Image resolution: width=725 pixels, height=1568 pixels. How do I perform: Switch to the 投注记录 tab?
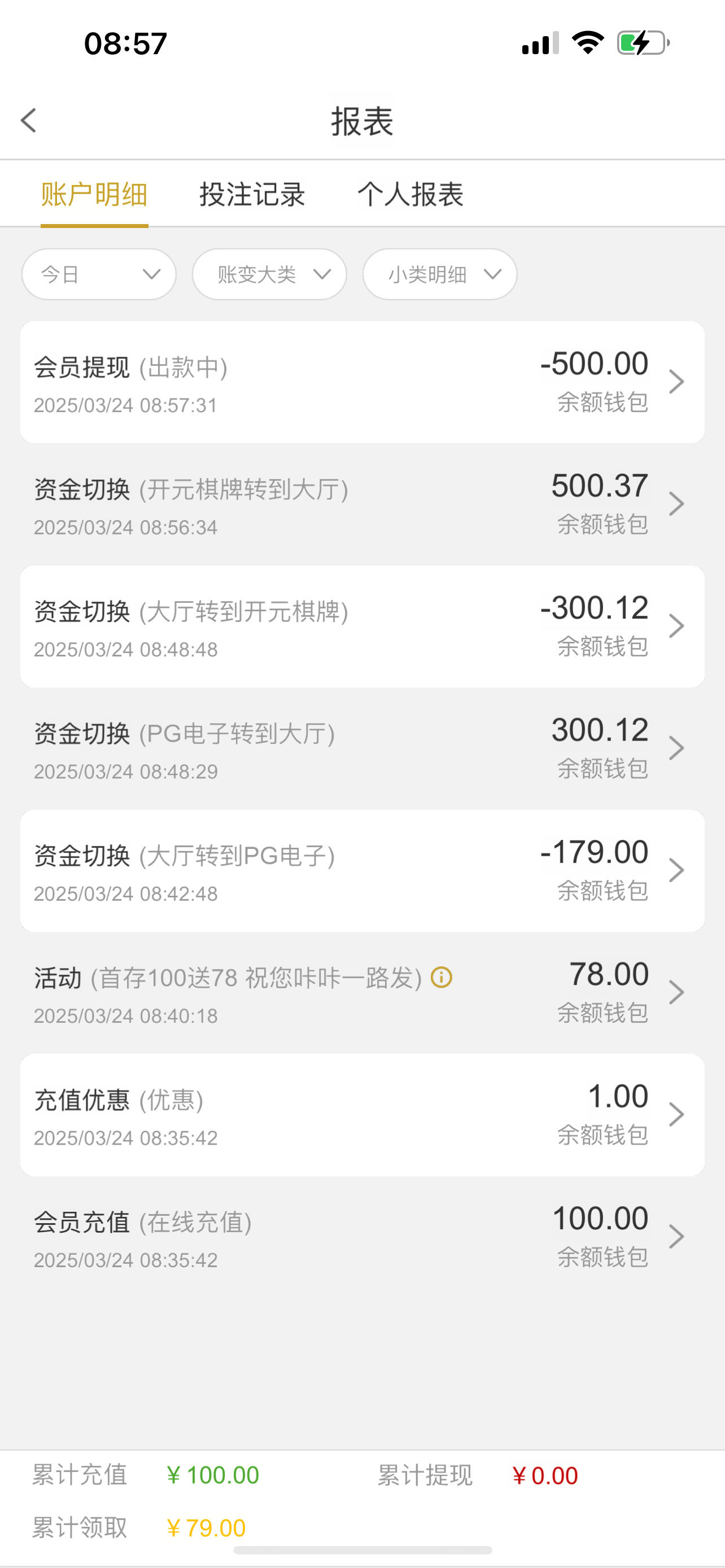[x=252, y=195]
